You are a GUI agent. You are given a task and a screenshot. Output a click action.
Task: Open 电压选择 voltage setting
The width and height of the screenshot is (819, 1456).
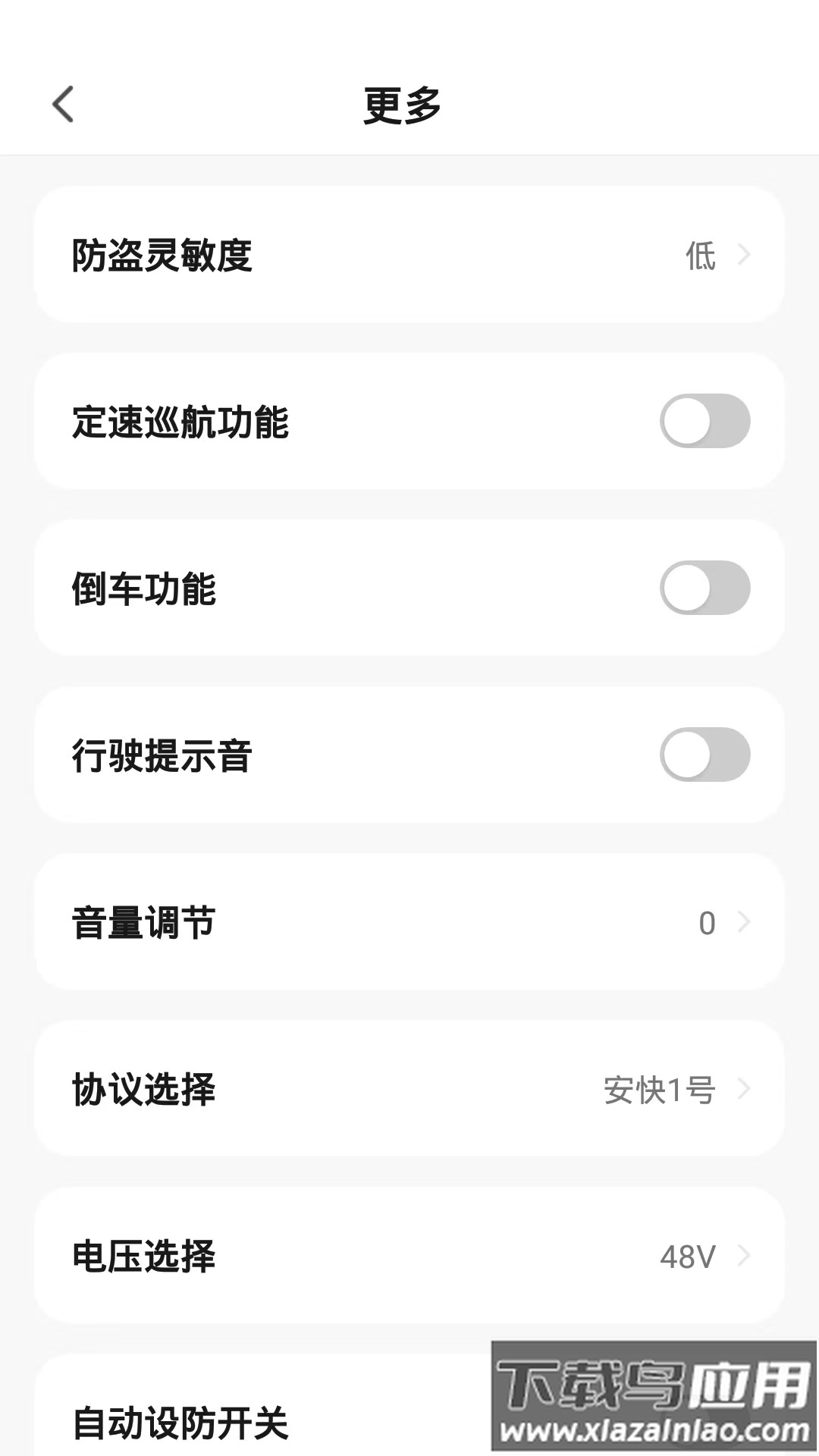409,1256
